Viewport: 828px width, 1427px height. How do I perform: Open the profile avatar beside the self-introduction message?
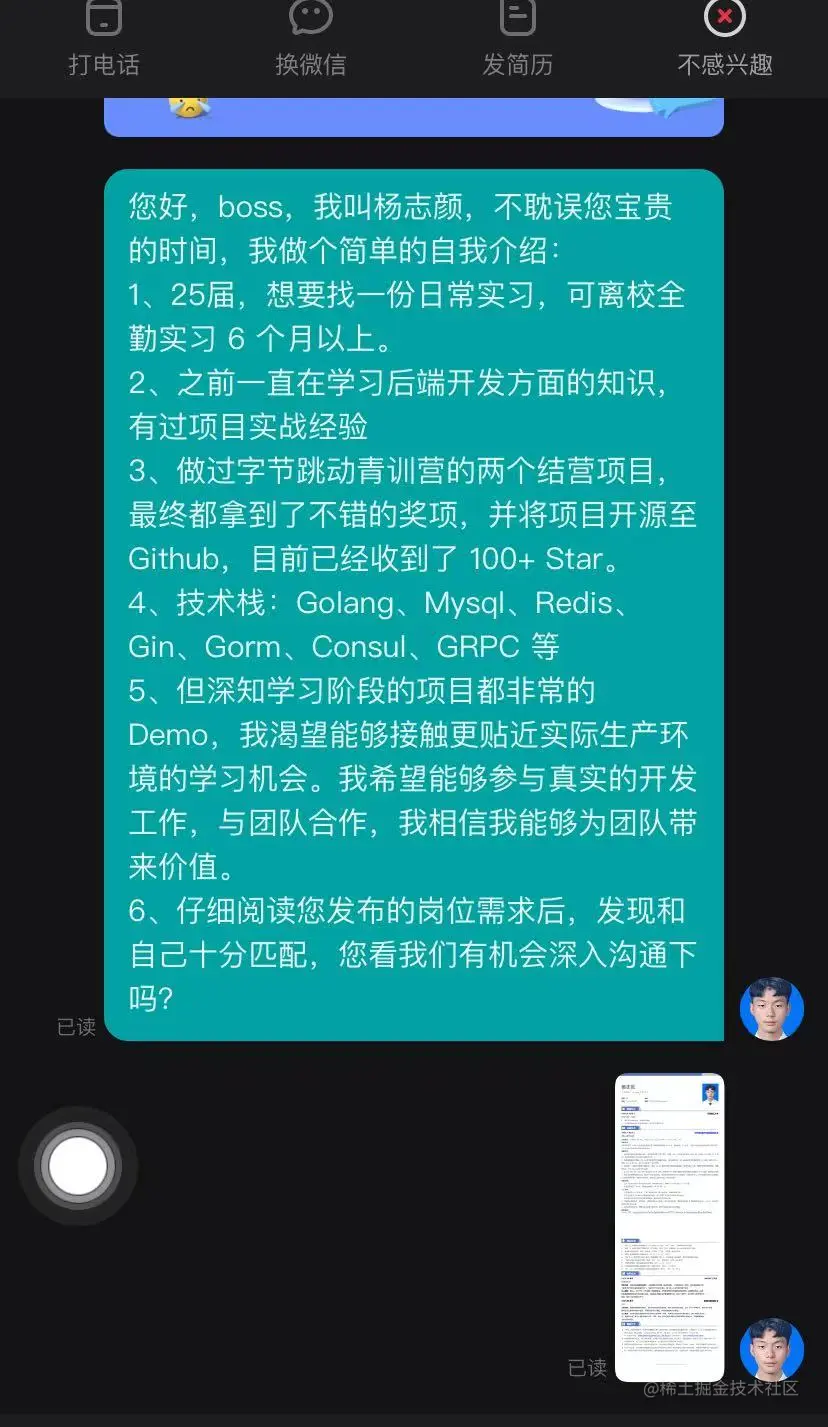click(771, 1008)
